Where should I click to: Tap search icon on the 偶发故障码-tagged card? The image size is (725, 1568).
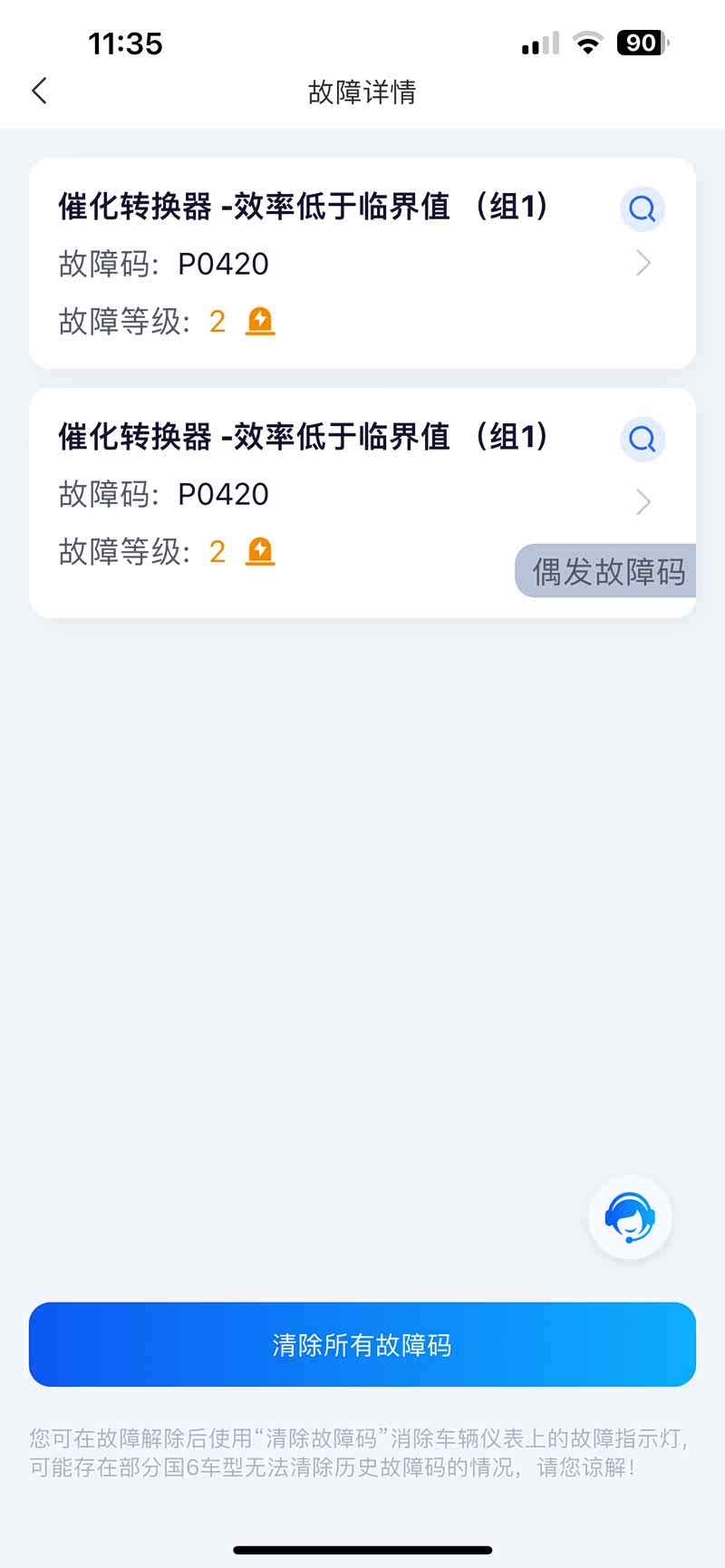coord(643,440)
